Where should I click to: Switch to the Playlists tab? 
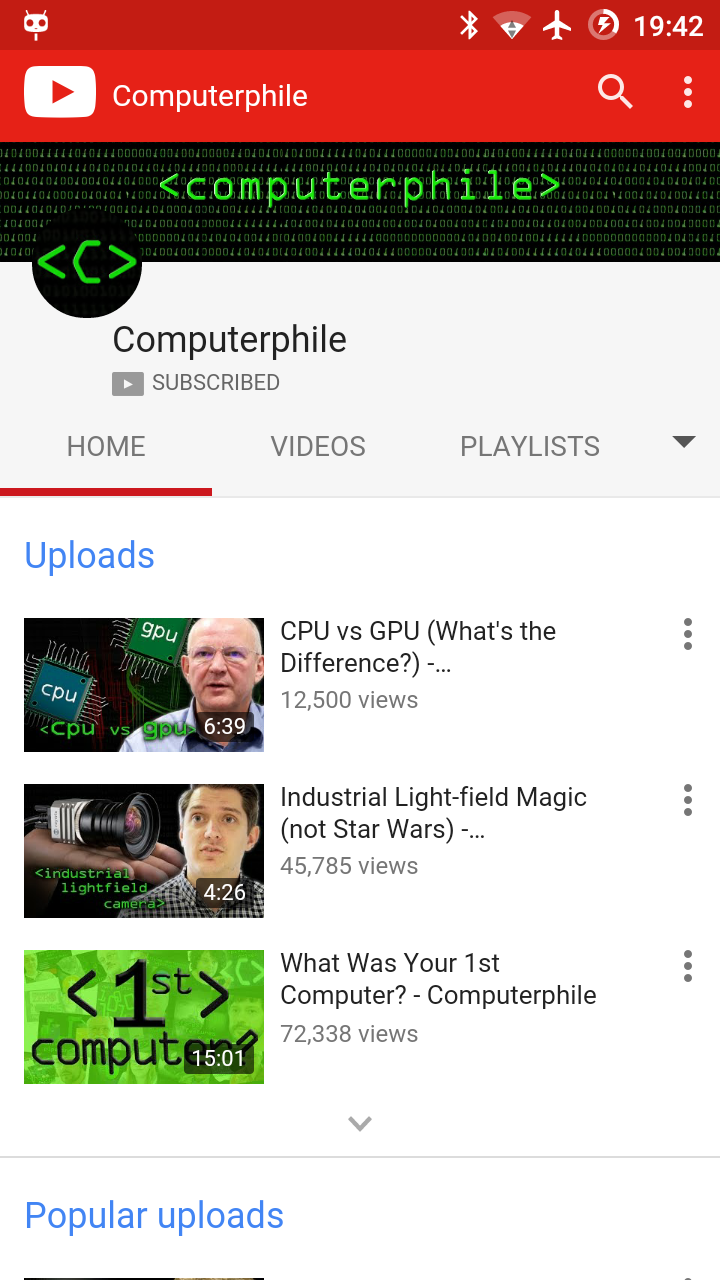[530, 446]
